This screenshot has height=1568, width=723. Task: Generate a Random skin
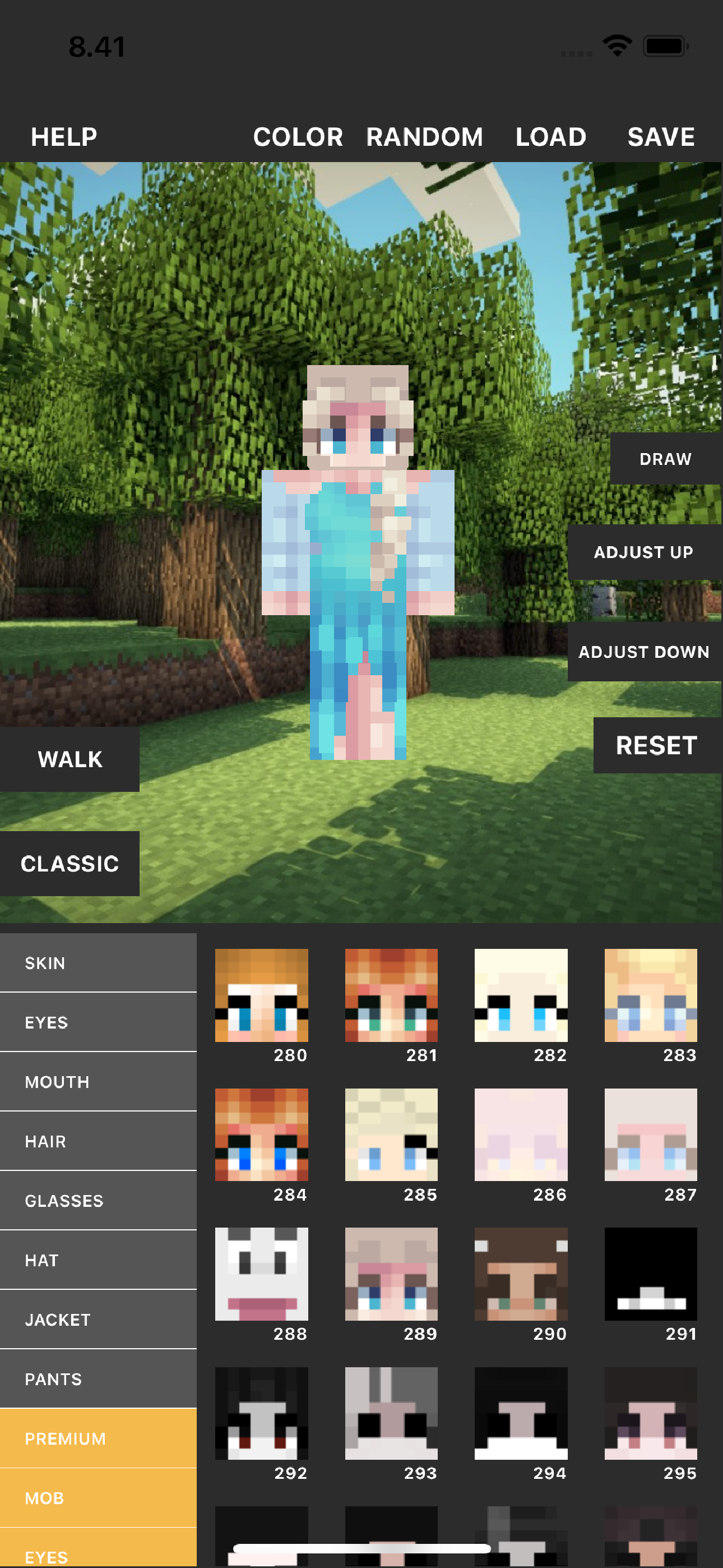click(x=424, y=136)
